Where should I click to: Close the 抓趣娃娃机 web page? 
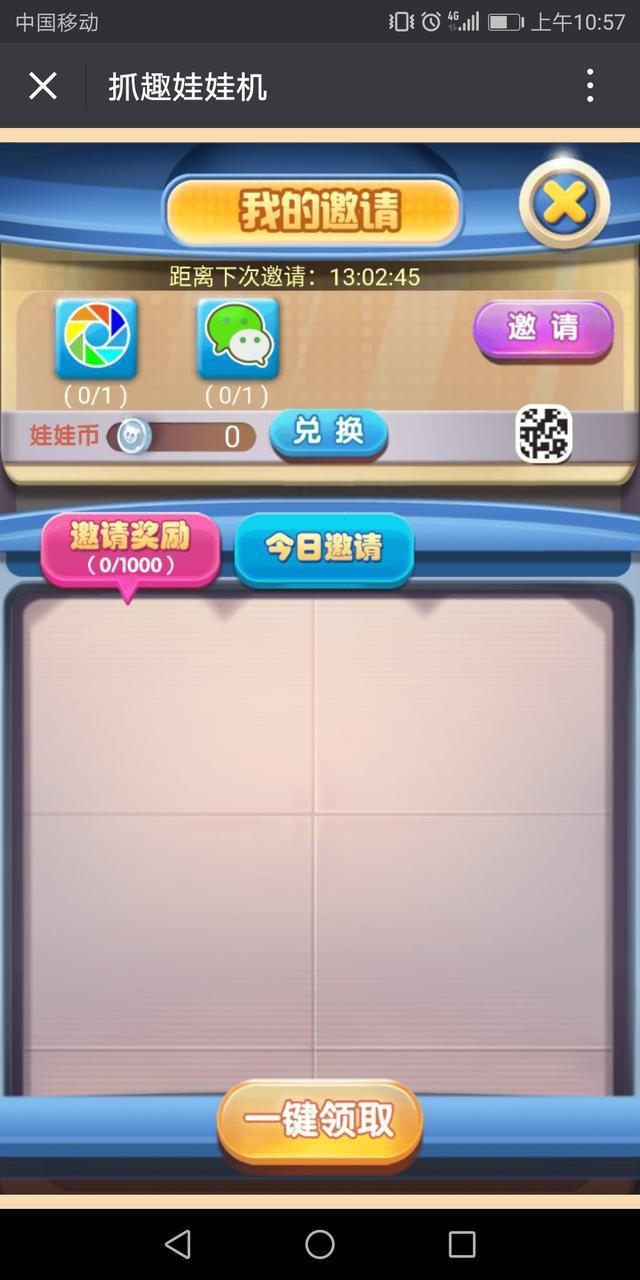click(43, 86)
